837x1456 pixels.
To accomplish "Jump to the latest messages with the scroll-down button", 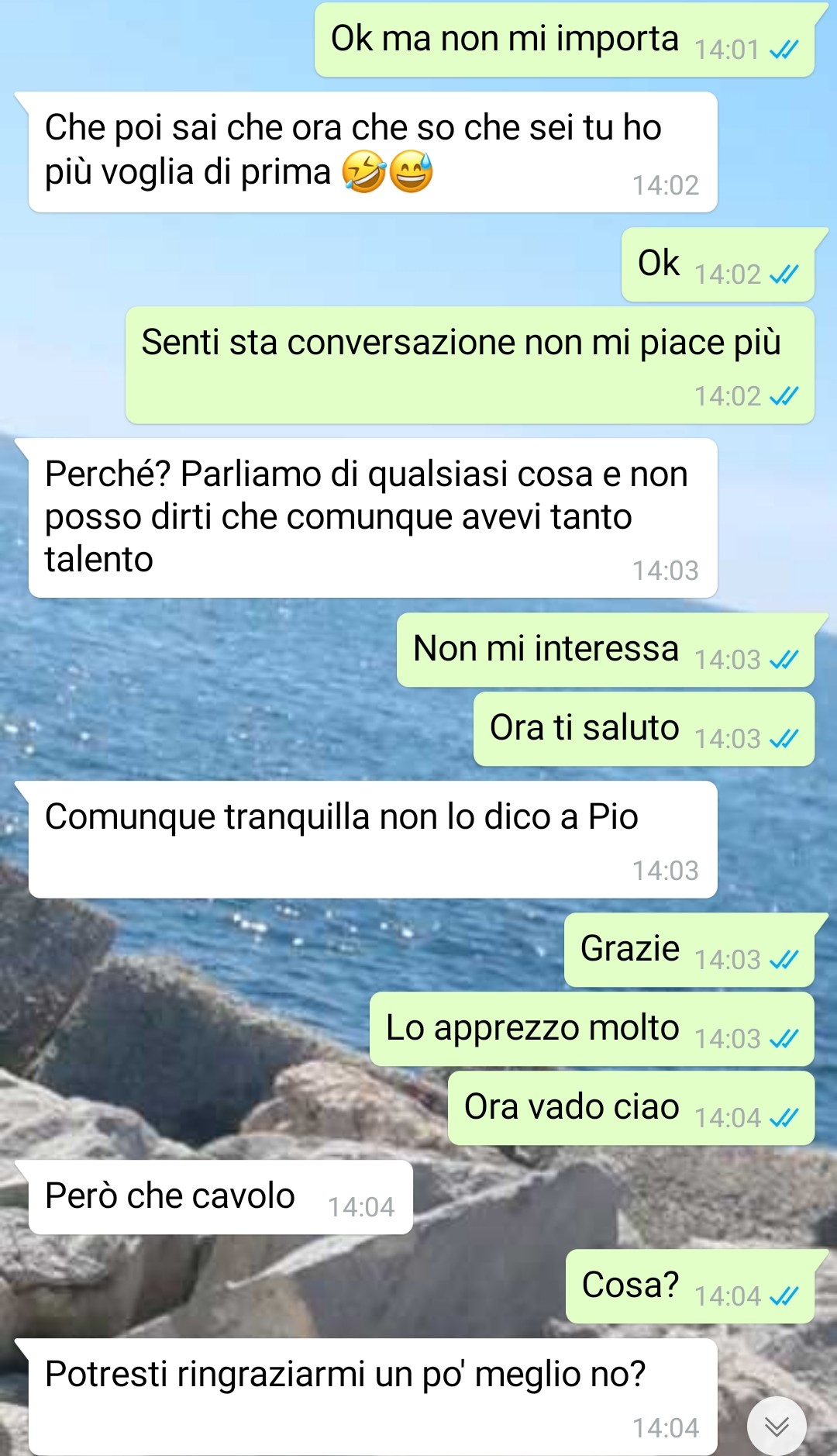I will (777, 1426).
